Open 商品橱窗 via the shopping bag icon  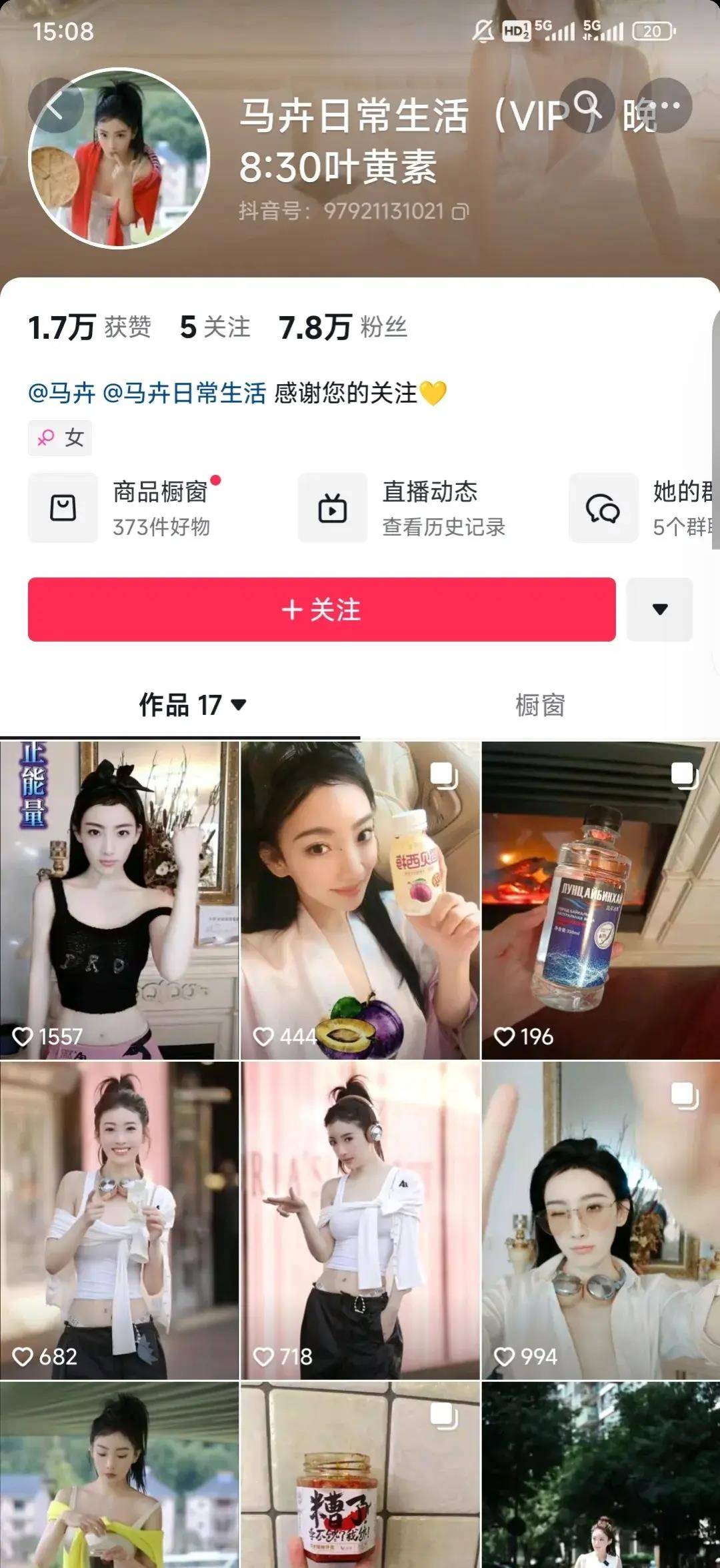63,508
